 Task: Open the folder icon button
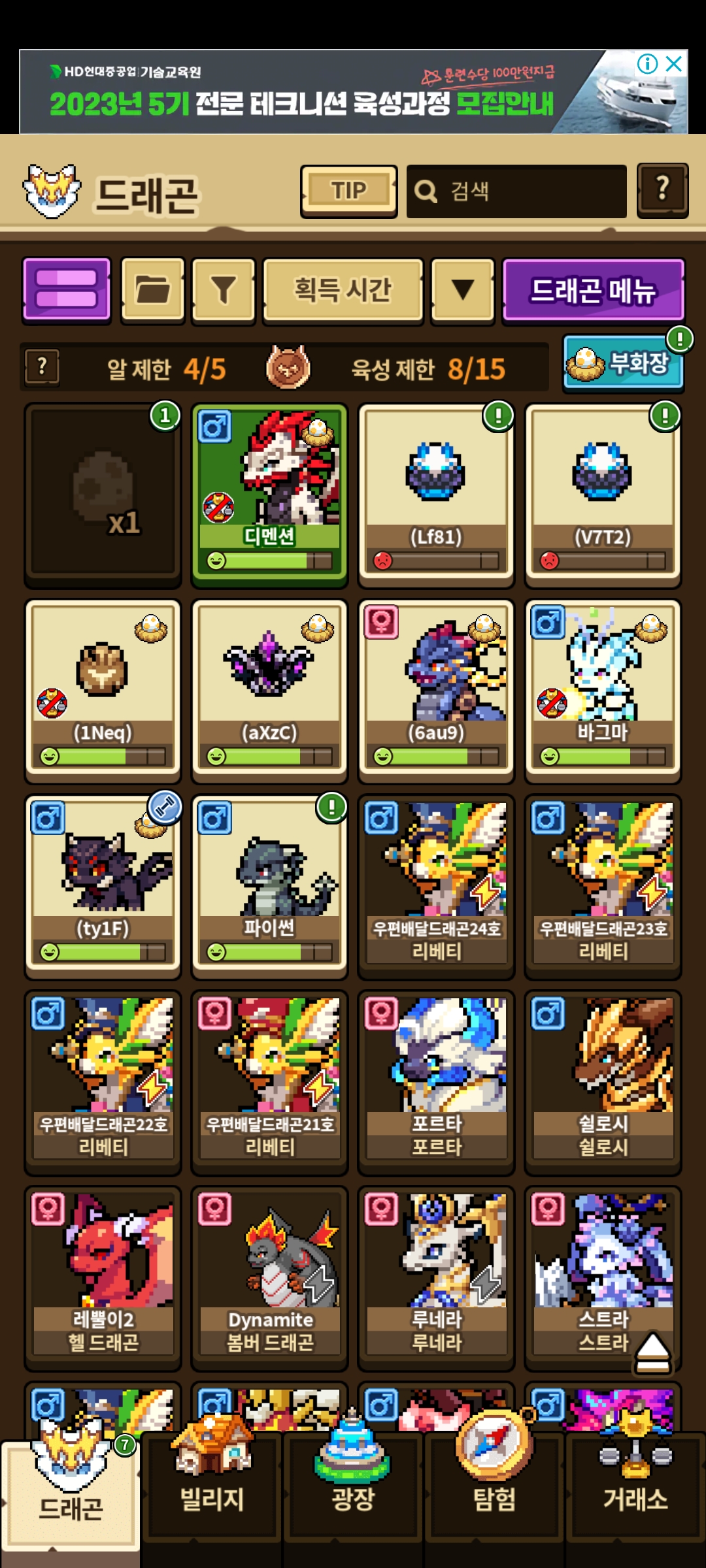click(153, 289)
